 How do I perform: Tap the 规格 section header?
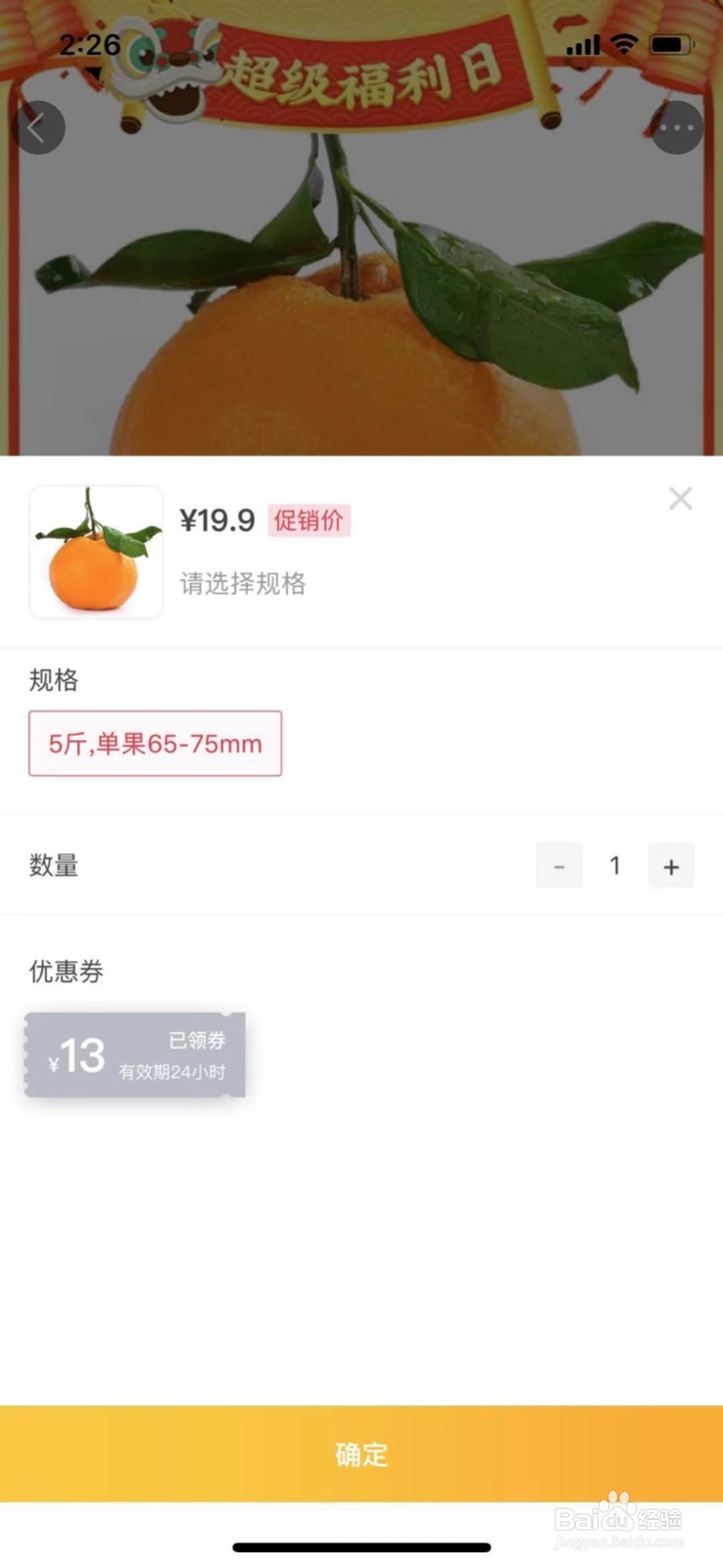[x=53, y=680]
